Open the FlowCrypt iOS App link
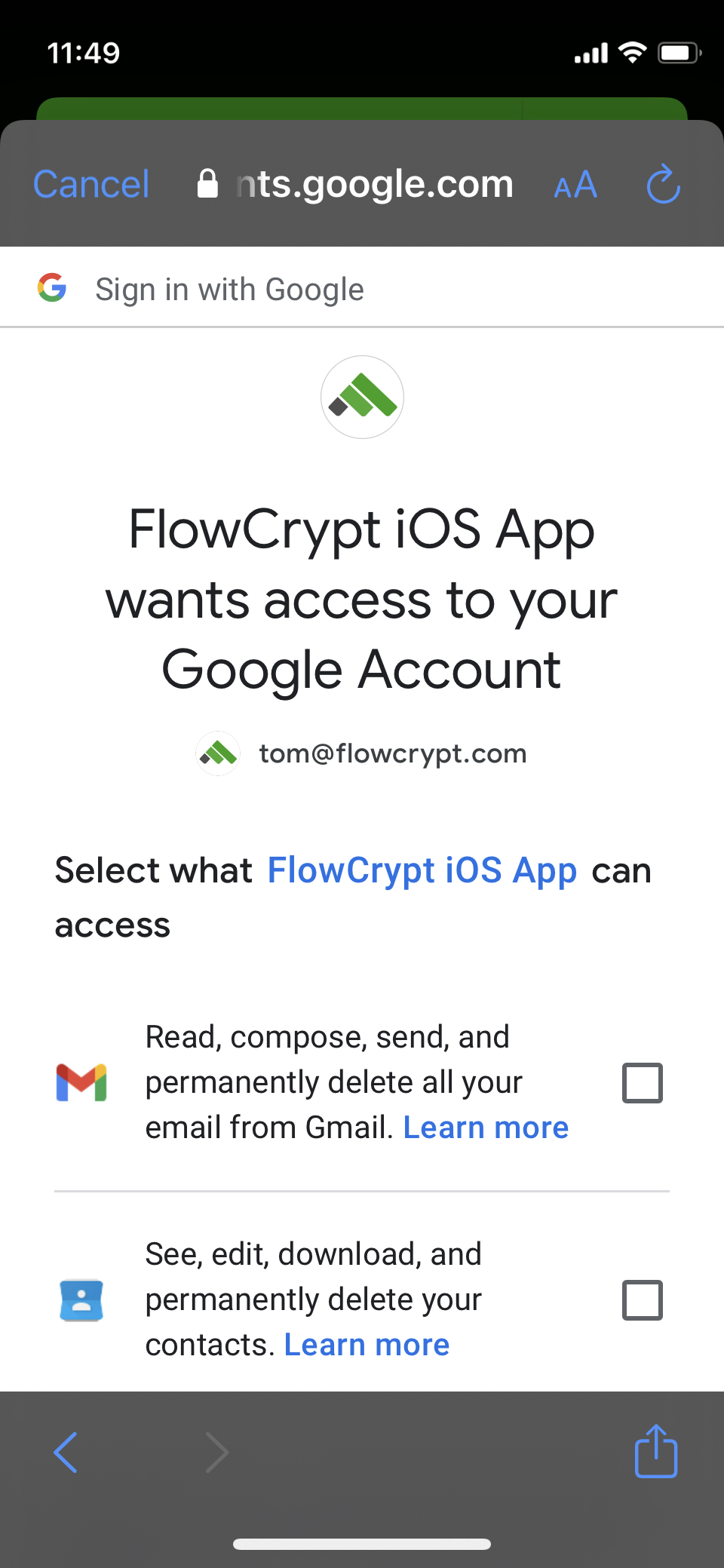This screenshot has width=724, height=1568. coord(422,870)
